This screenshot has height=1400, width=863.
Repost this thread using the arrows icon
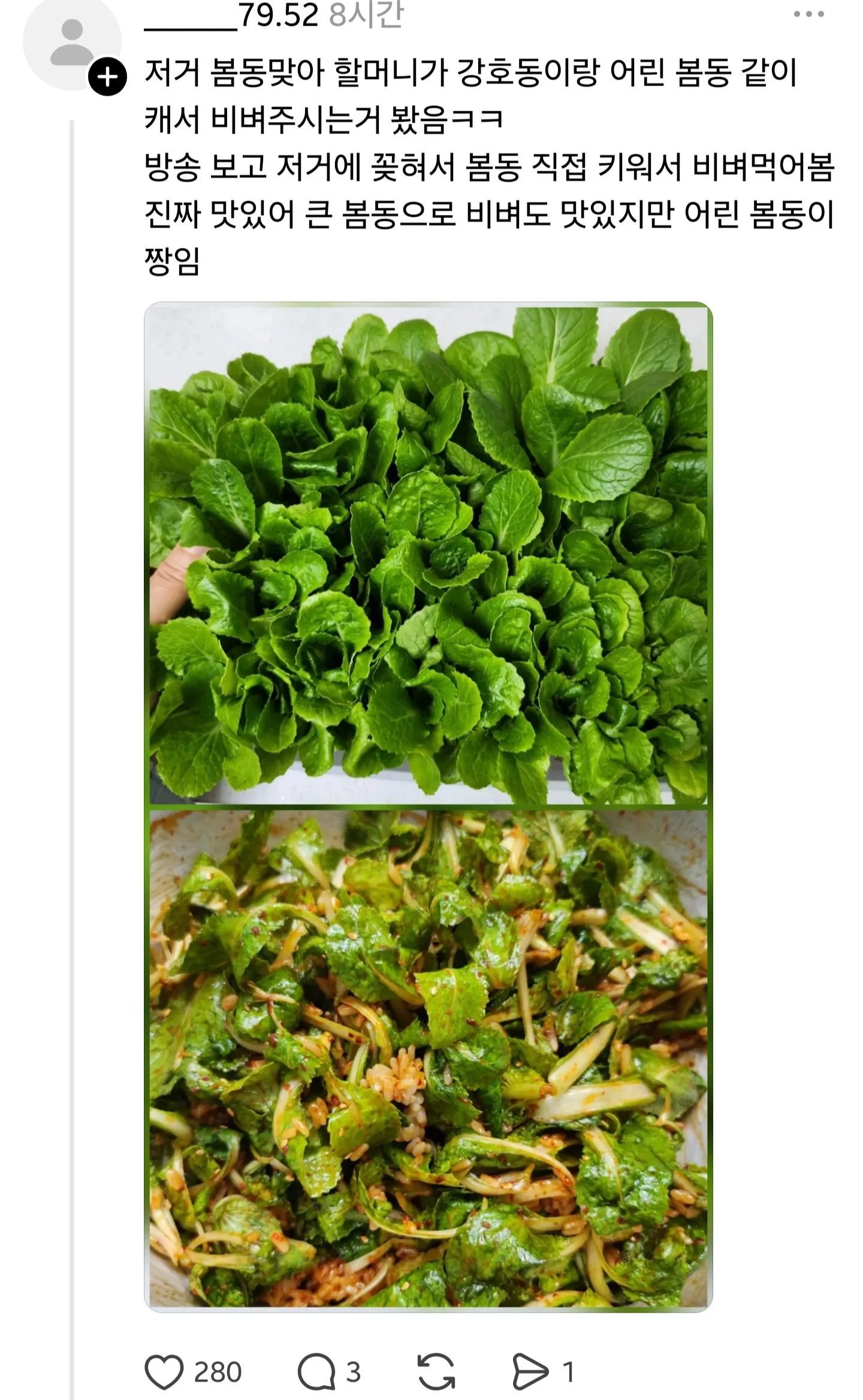point(436,1371)
